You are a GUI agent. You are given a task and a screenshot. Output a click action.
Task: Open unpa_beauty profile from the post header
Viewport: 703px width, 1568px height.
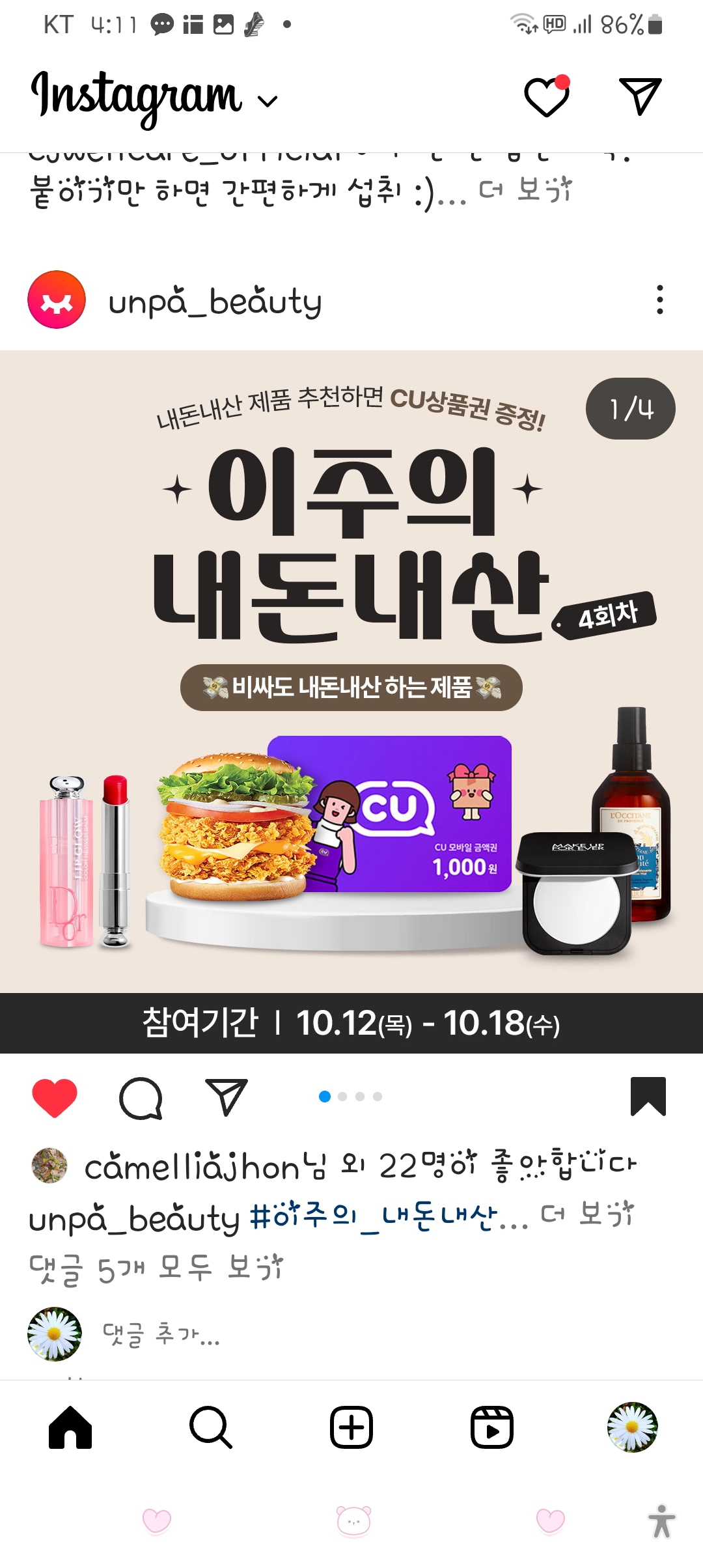215,301
